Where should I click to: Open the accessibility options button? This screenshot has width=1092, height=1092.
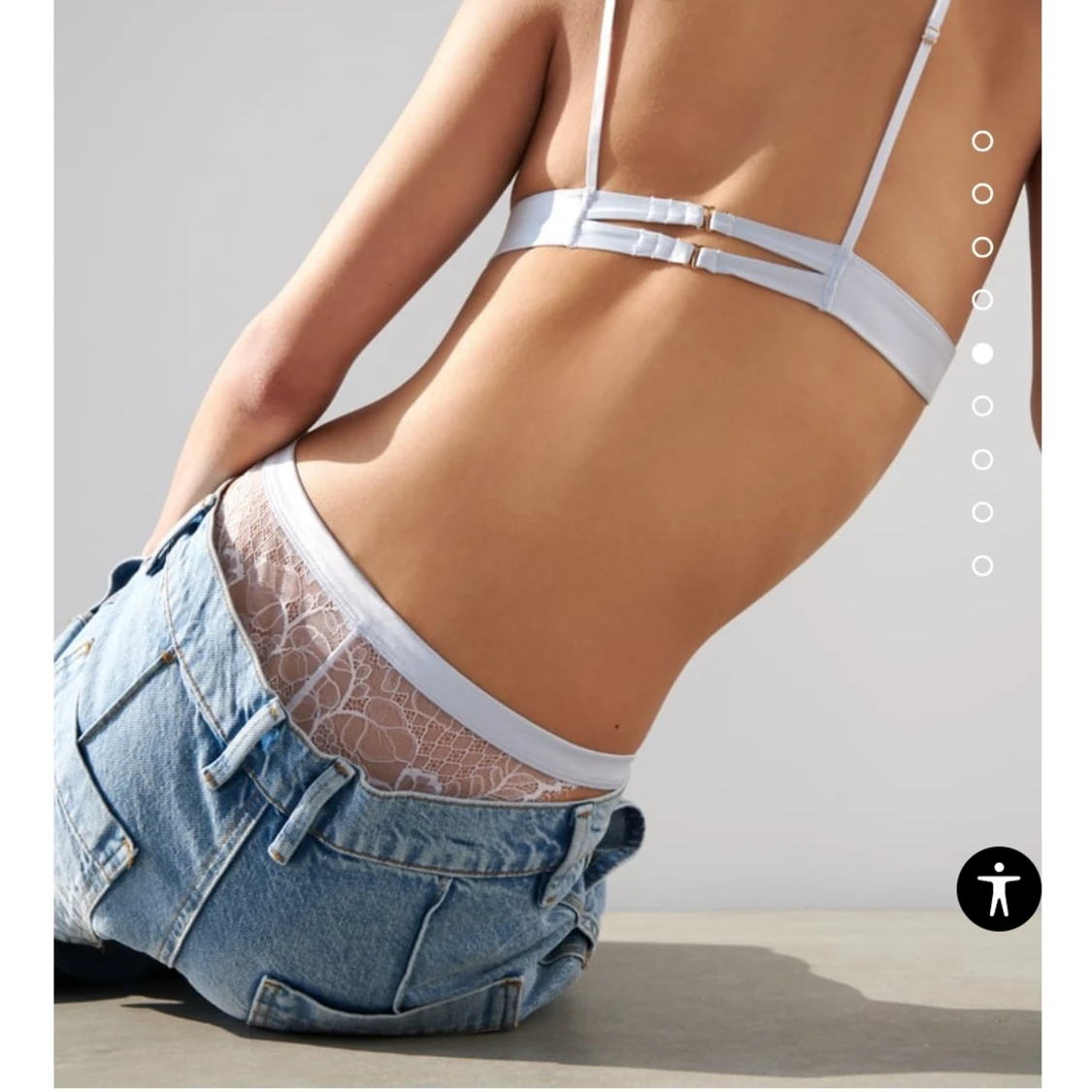(x=998, y=888)
